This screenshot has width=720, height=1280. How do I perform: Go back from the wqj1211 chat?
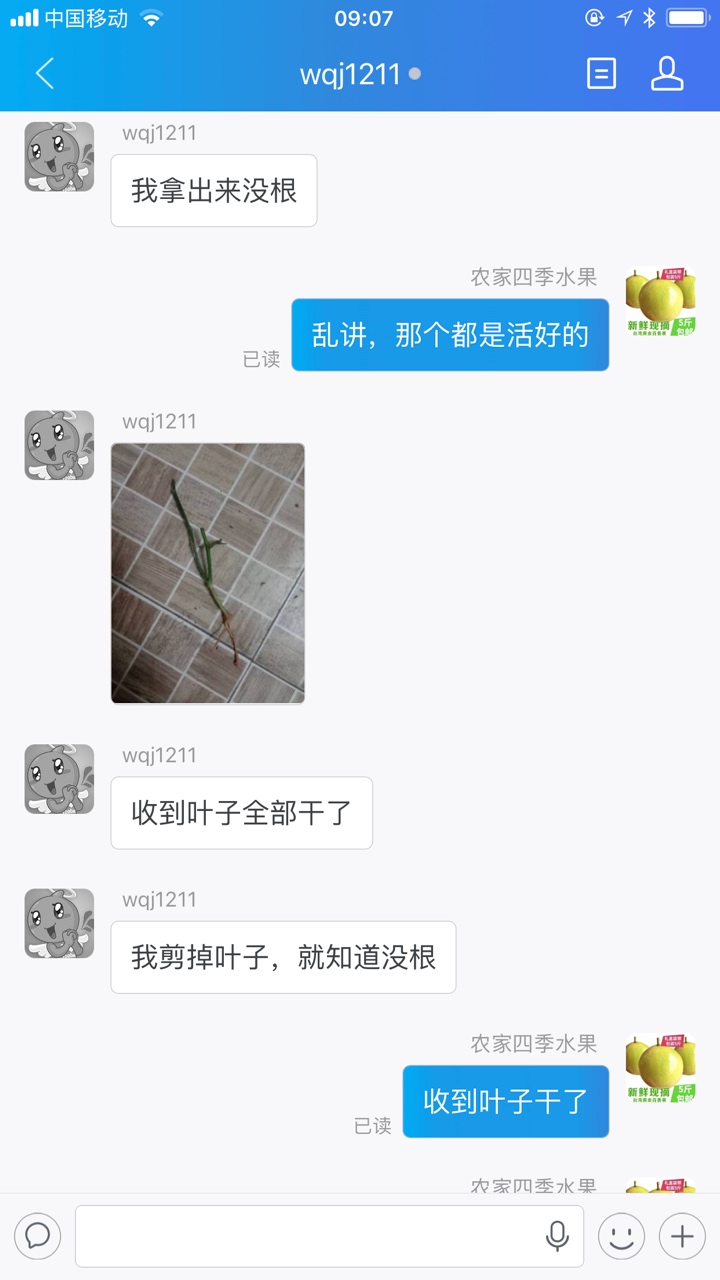coord(44,74)
